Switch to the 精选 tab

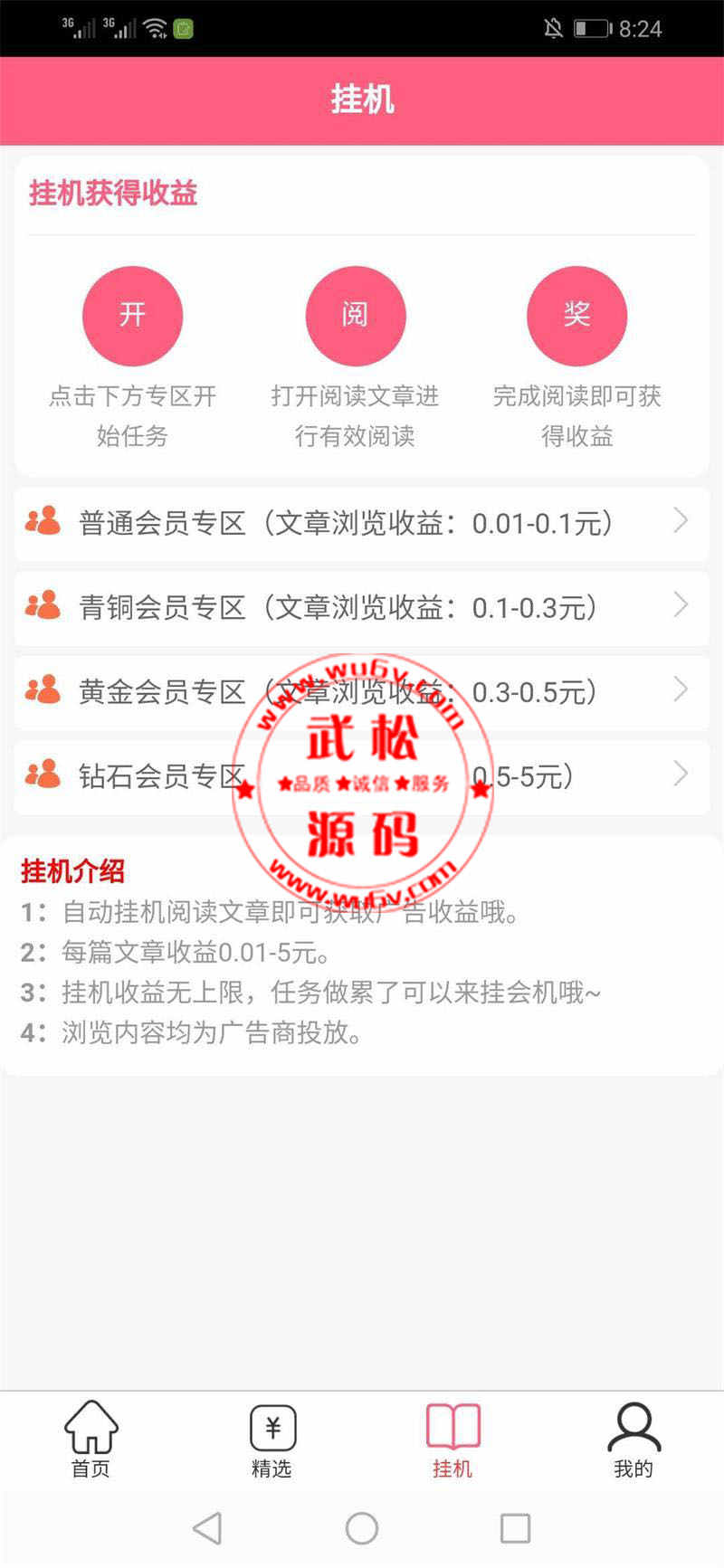(271, 1440)
